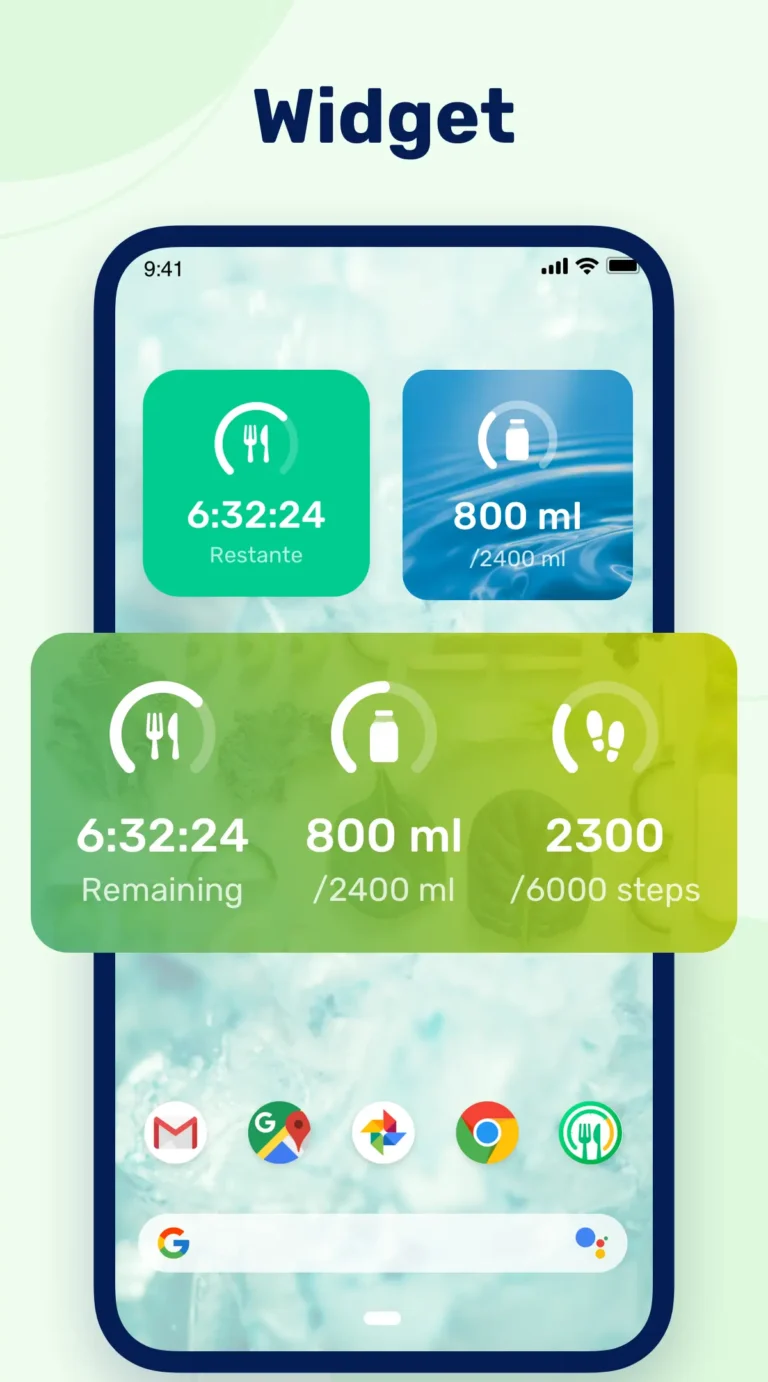Tap the /2400 ml water goal label
This screenshot has height=1382, width=768.
384,889
